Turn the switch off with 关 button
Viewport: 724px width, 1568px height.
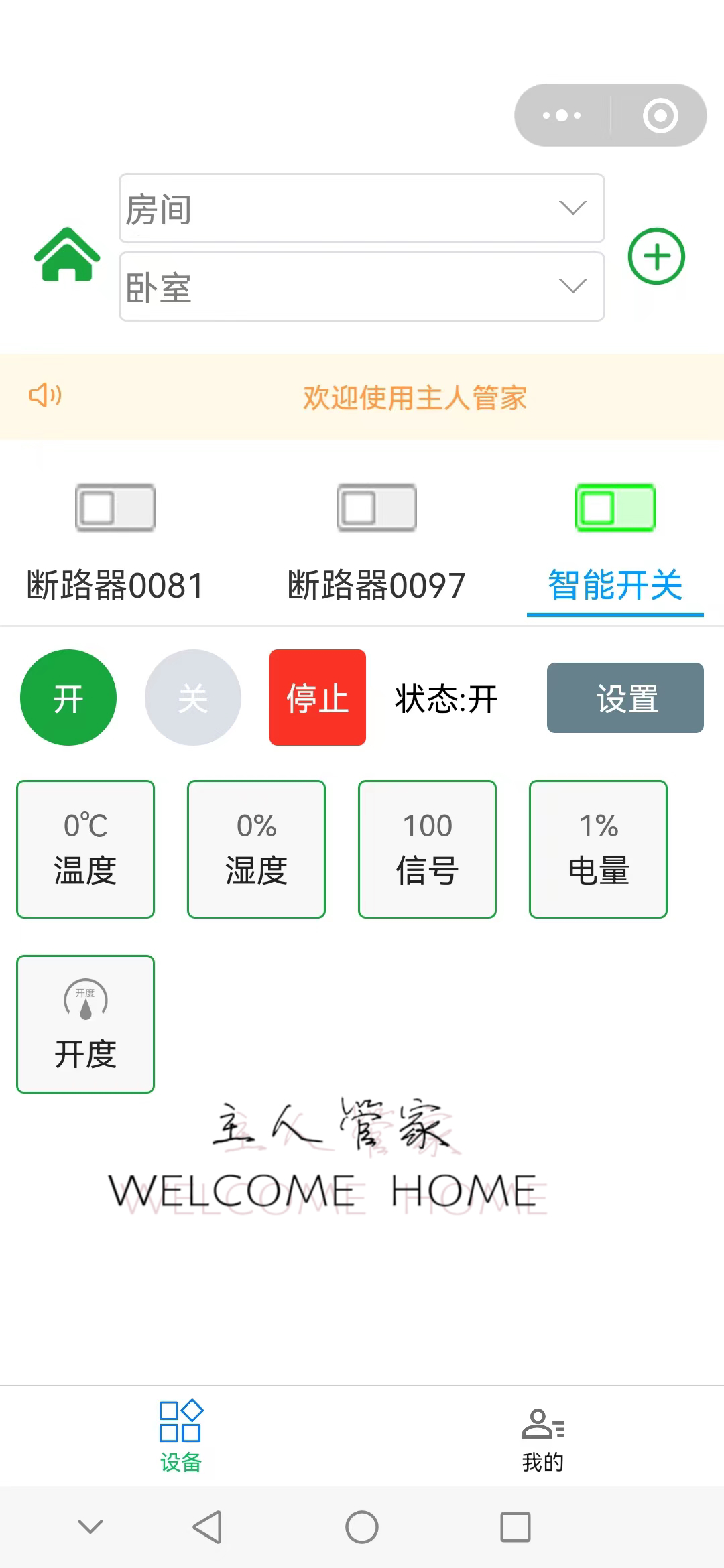tap(193, 698)
